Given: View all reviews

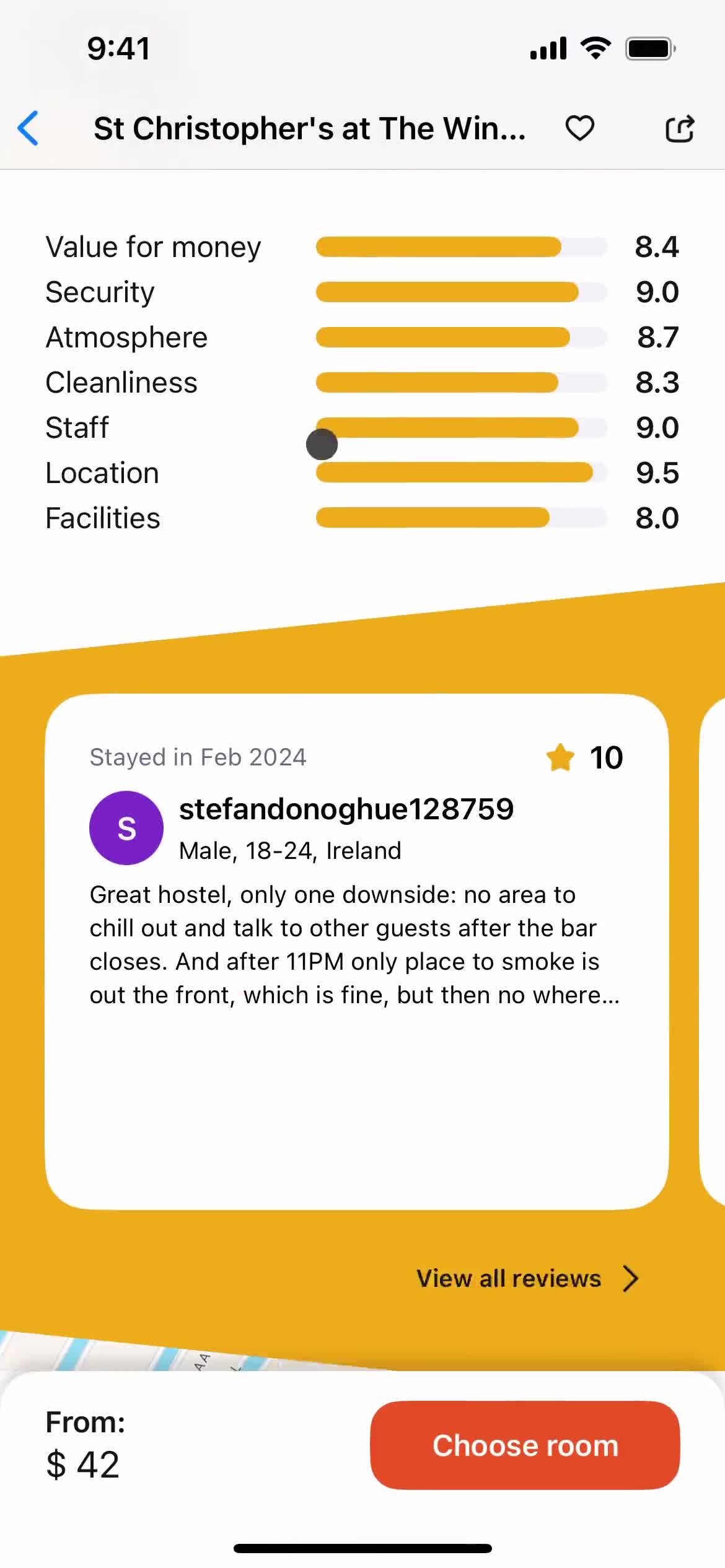Looking at the screenshot, I should click(x=527, y=1279).
